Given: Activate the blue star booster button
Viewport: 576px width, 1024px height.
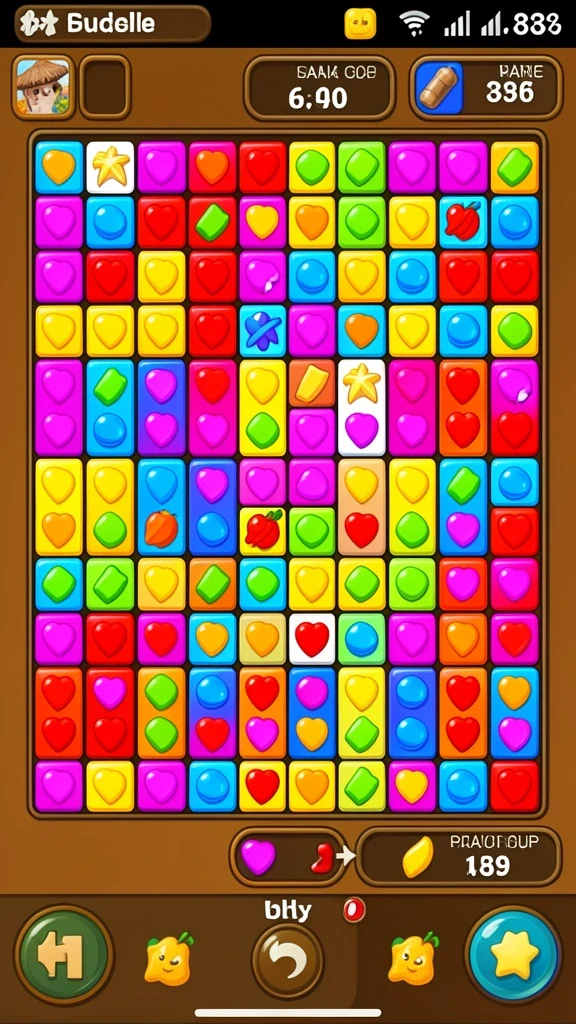Looking at the screenshot, I should [514, 955].
